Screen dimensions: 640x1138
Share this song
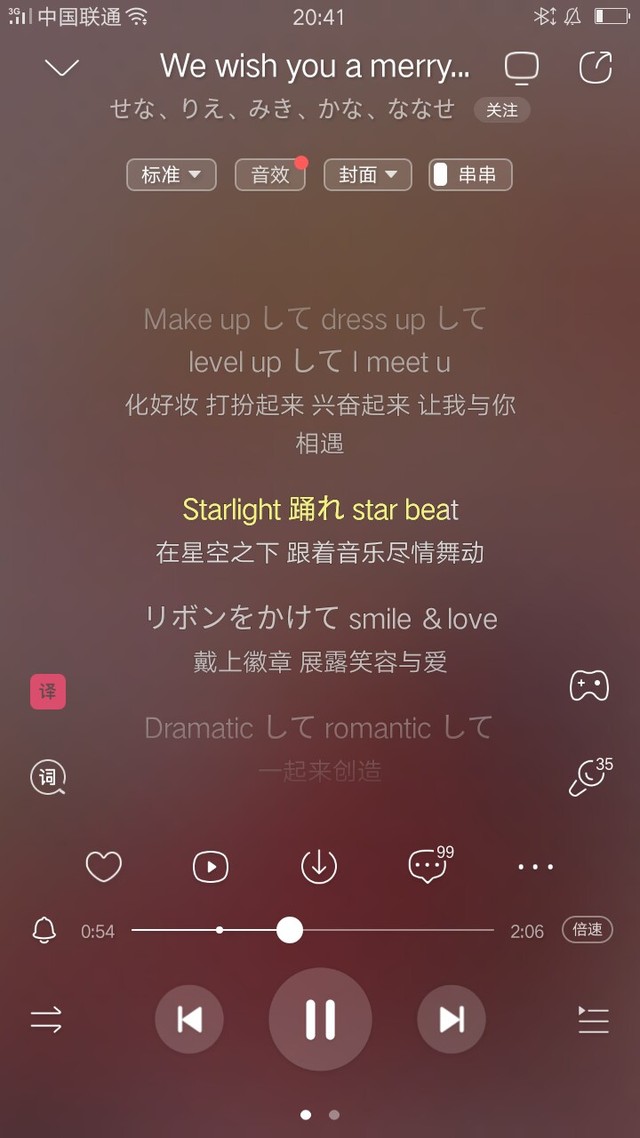click(x=596, y=68)
